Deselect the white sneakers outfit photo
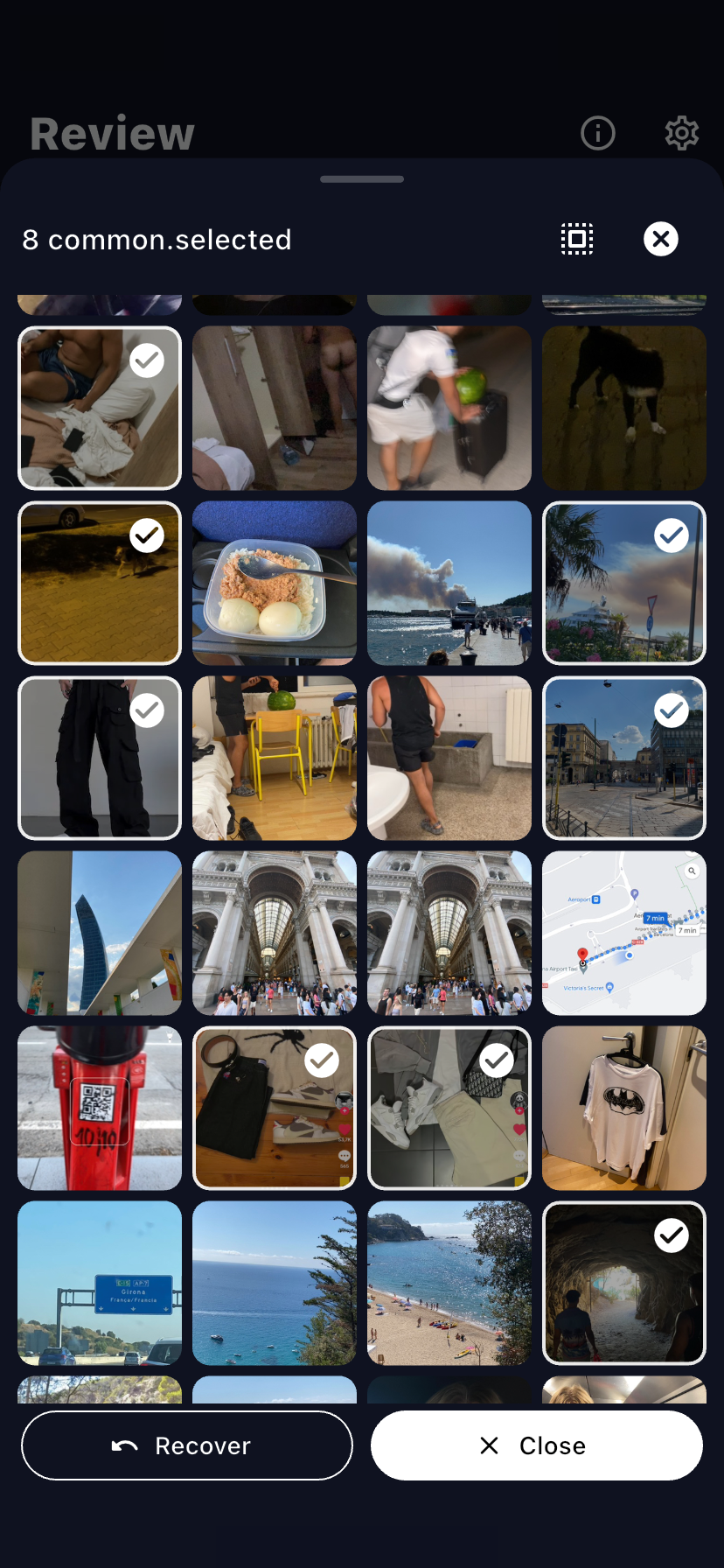The width and height of the screenshot is (724, 1568). 449,1108
